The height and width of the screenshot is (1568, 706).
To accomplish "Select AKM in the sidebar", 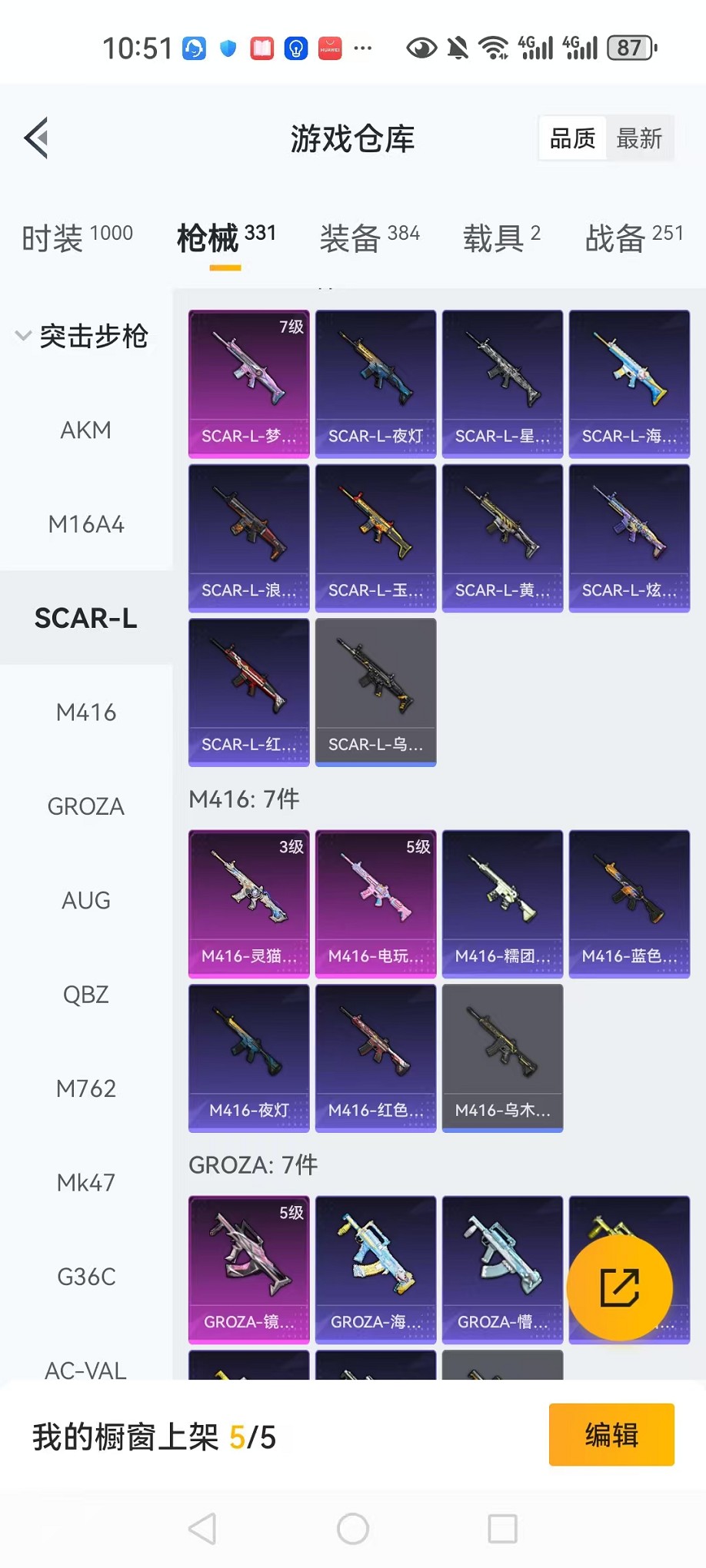I will point(86,430).
